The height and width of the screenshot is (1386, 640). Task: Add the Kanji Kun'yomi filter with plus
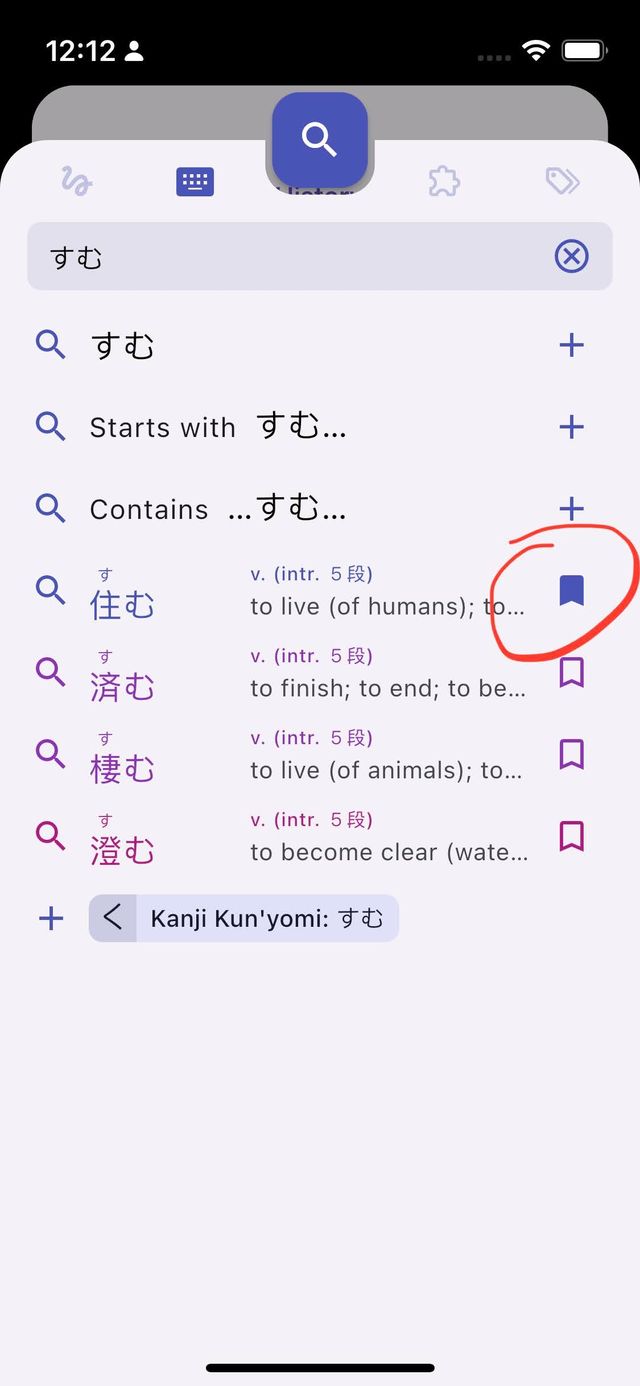(51, 918)
